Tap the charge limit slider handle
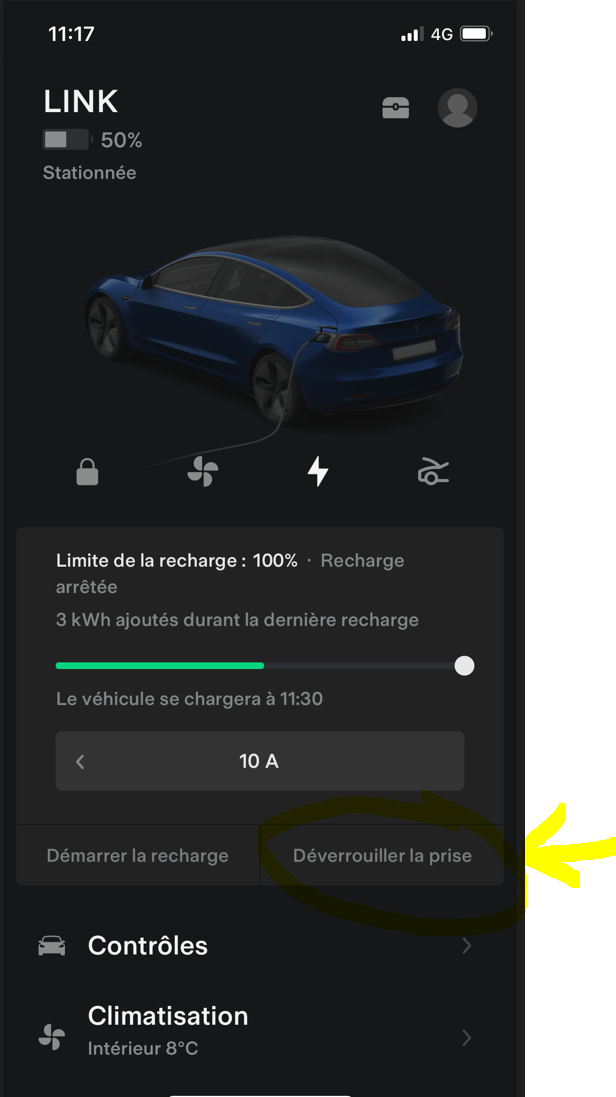616x1097 pixels. coord(464,666)
